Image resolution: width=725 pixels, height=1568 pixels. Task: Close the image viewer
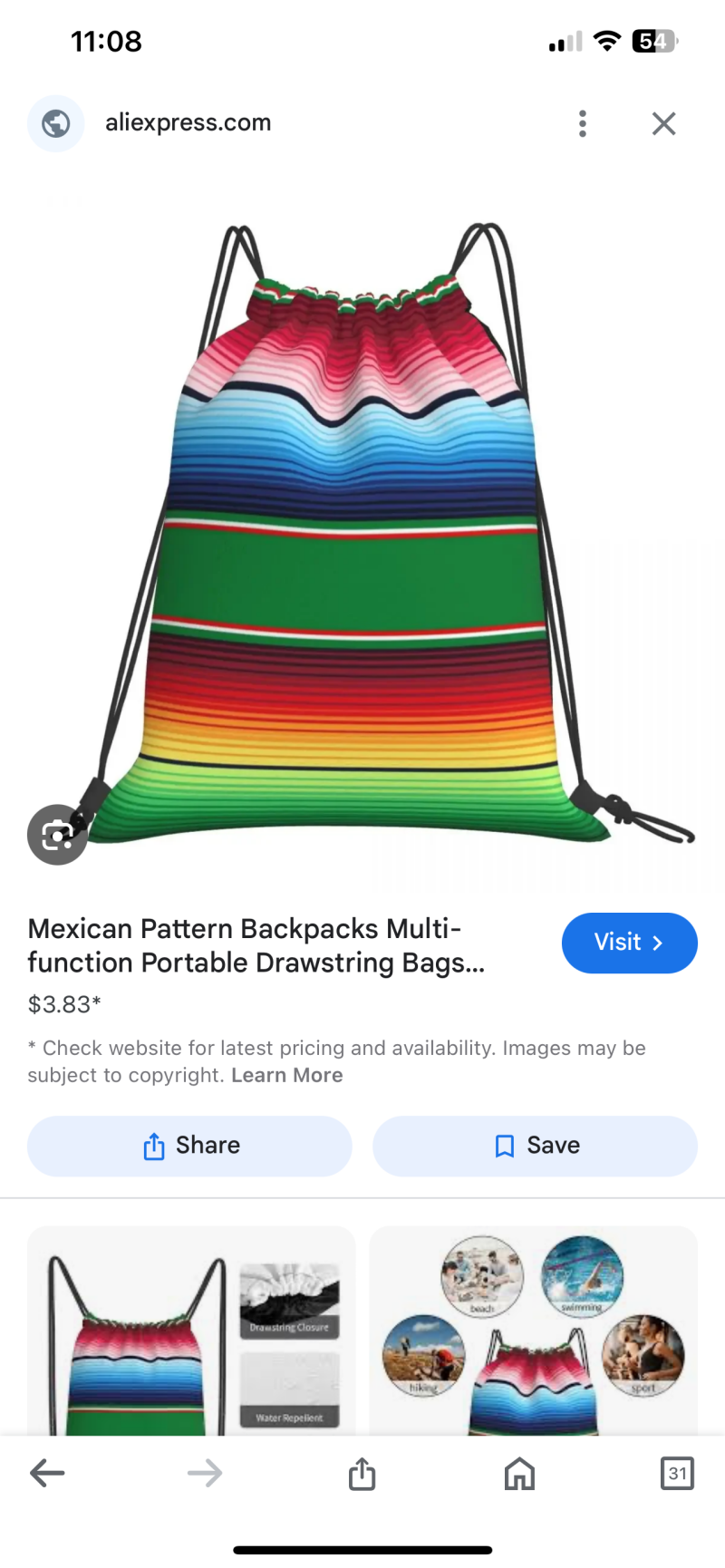(x=663, y=123)
